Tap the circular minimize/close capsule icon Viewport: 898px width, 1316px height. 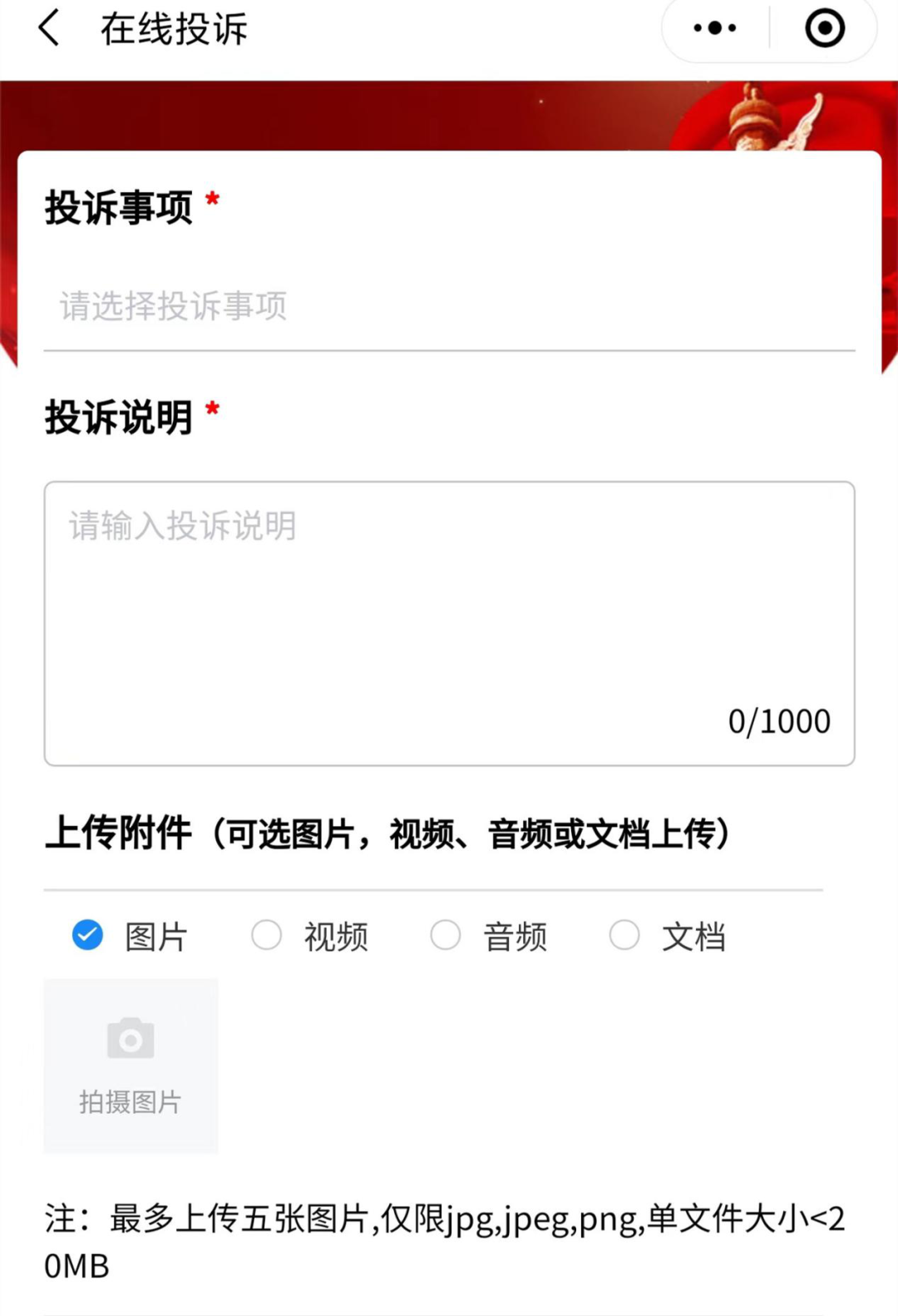[x=824, y=27]
